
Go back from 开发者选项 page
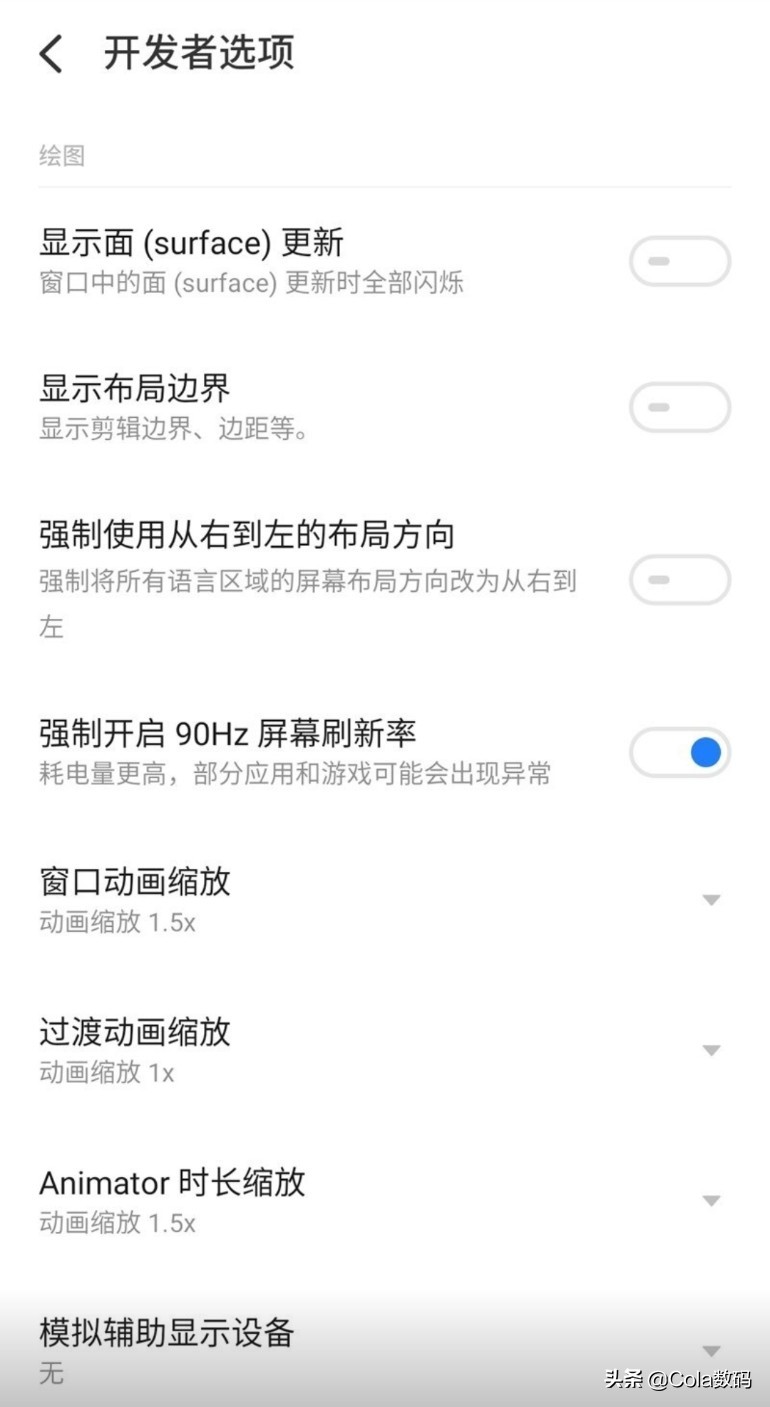[x=52, y=54]
